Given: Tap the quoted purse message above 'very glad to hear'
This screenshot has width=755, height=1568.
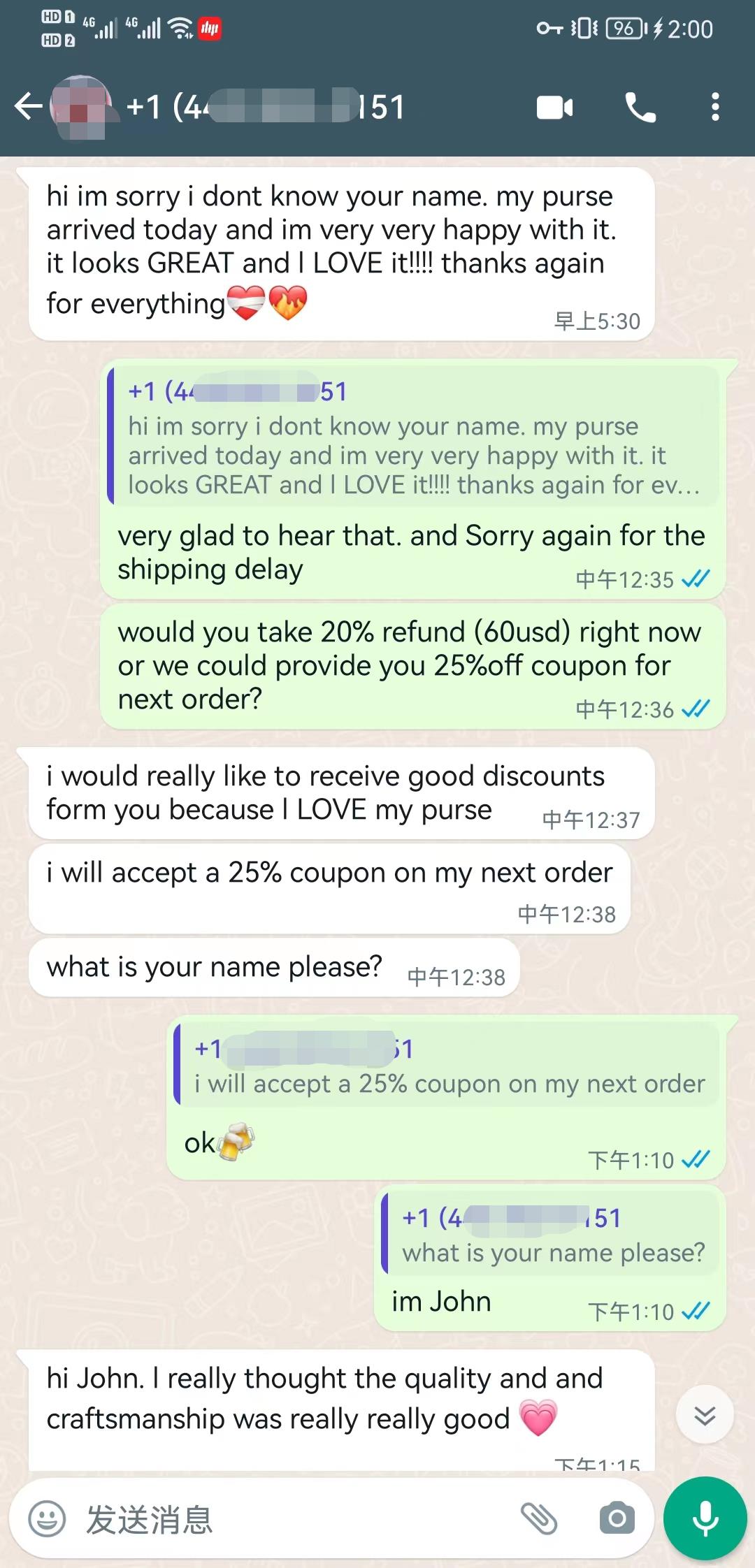Looking at the screenshot, I should point(413,435).
